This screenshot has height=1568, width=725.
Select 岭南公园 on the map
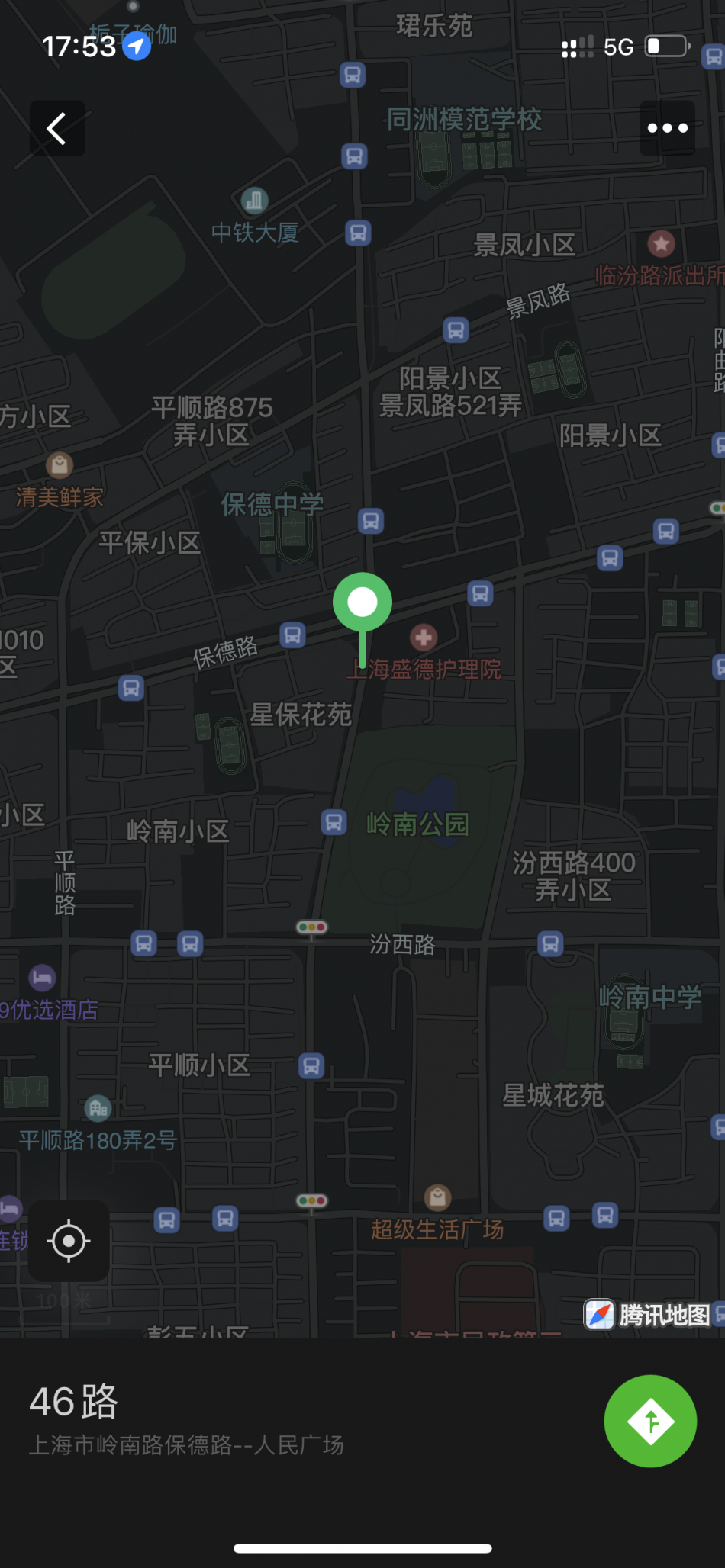417,824
